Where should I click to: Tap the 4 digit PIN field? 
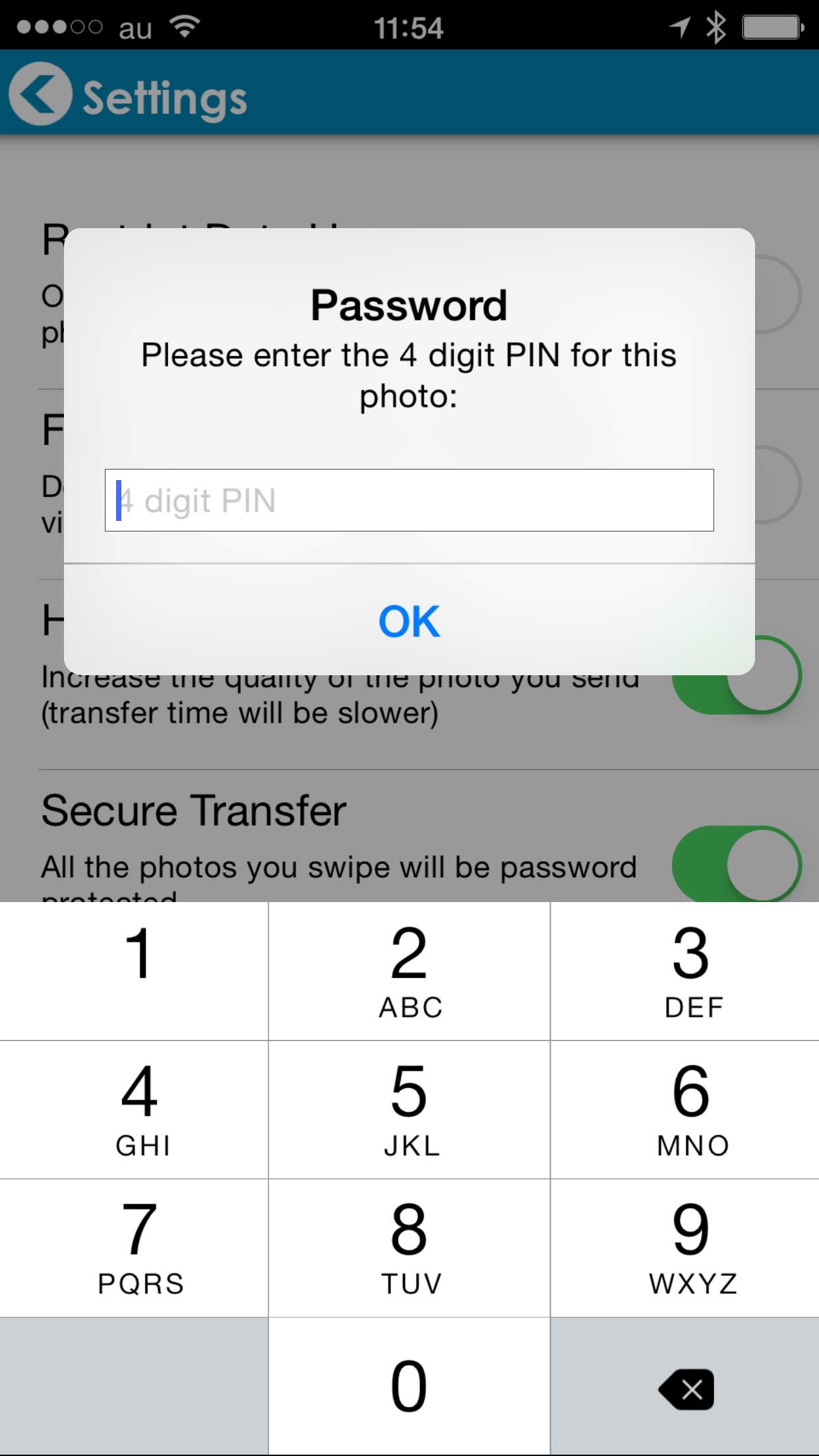(x=409, y=500)
